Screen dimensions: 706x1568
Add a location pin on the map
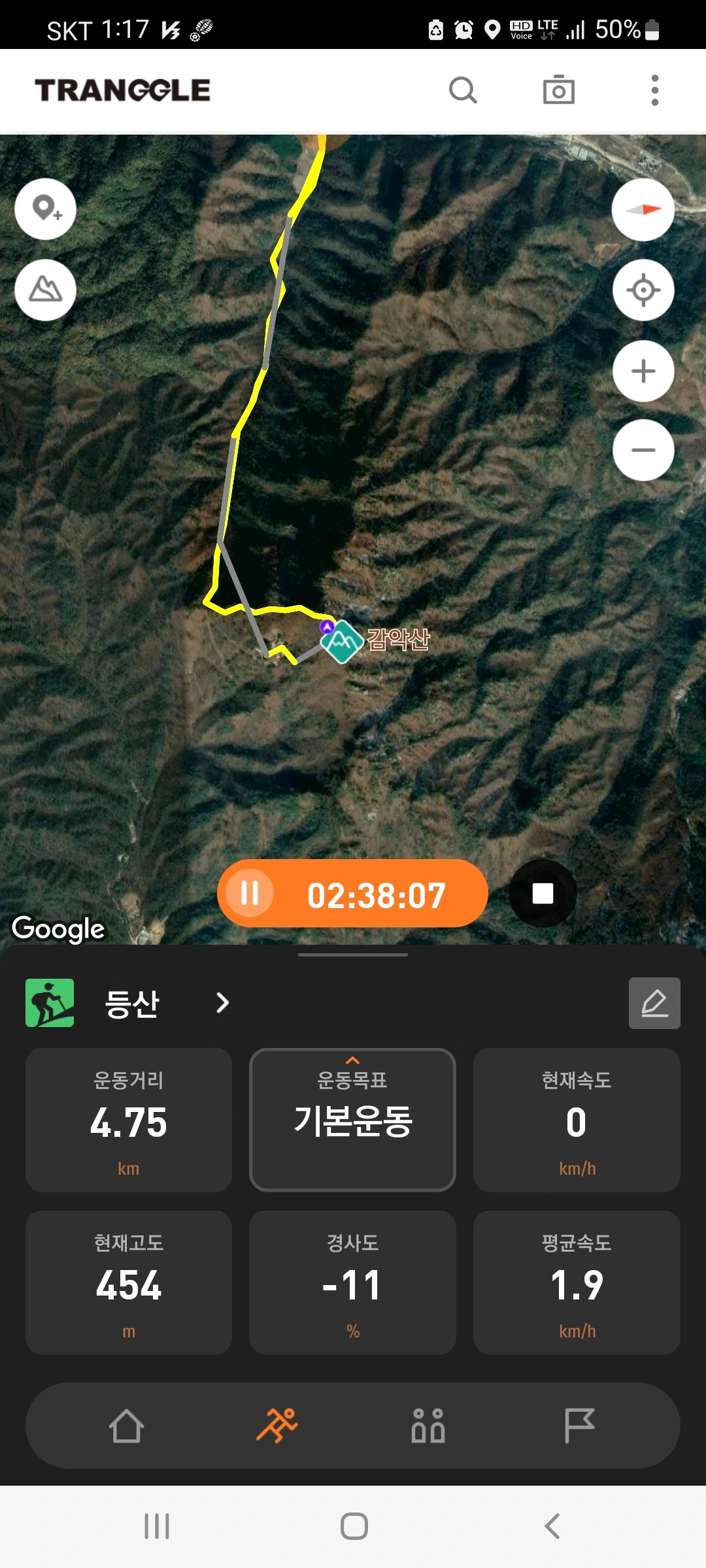pyautogui.click(x=46, y=209)
